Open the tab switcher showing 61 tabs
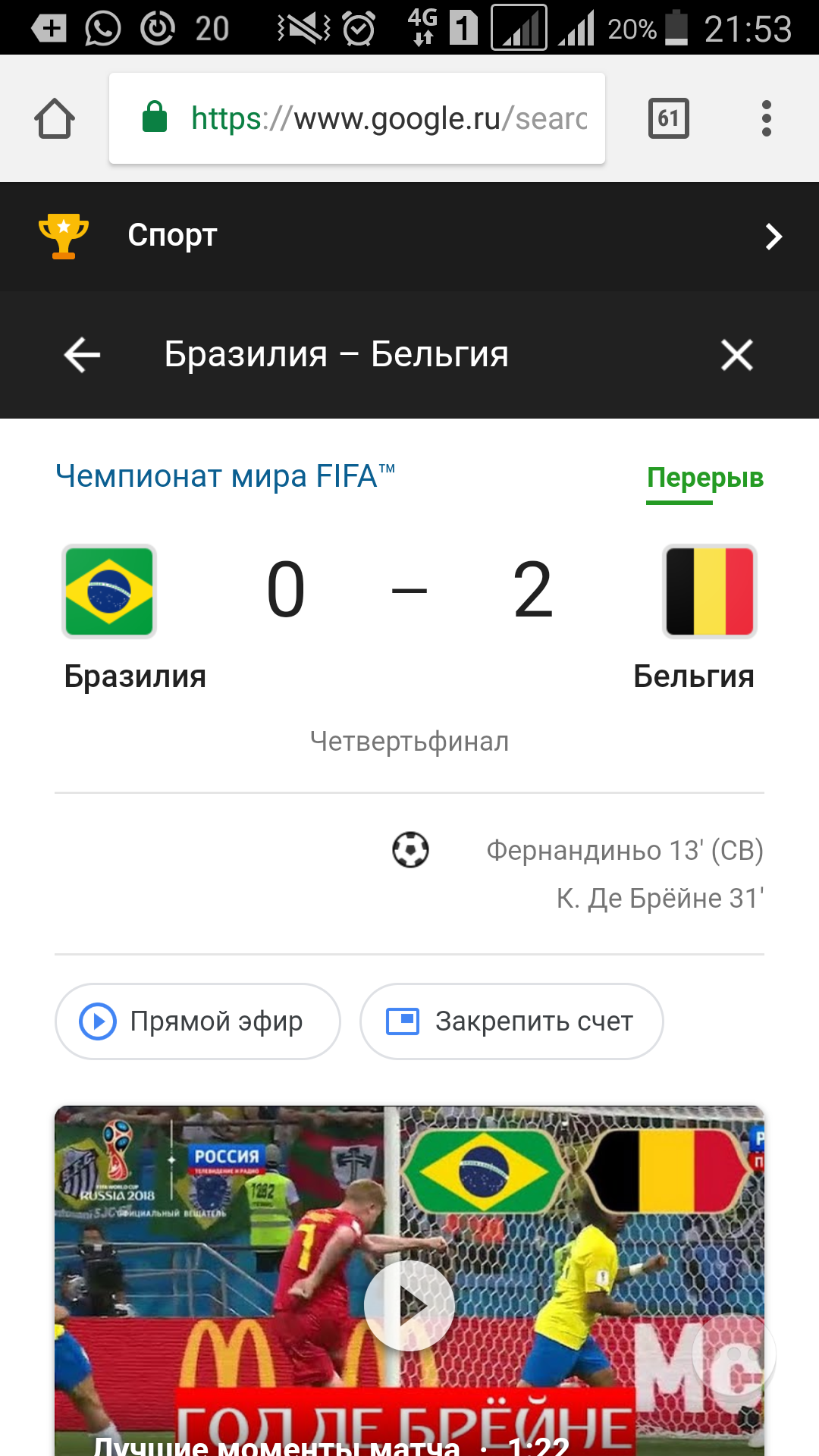Screen dimensions: 819x1456 coord(668,118)
